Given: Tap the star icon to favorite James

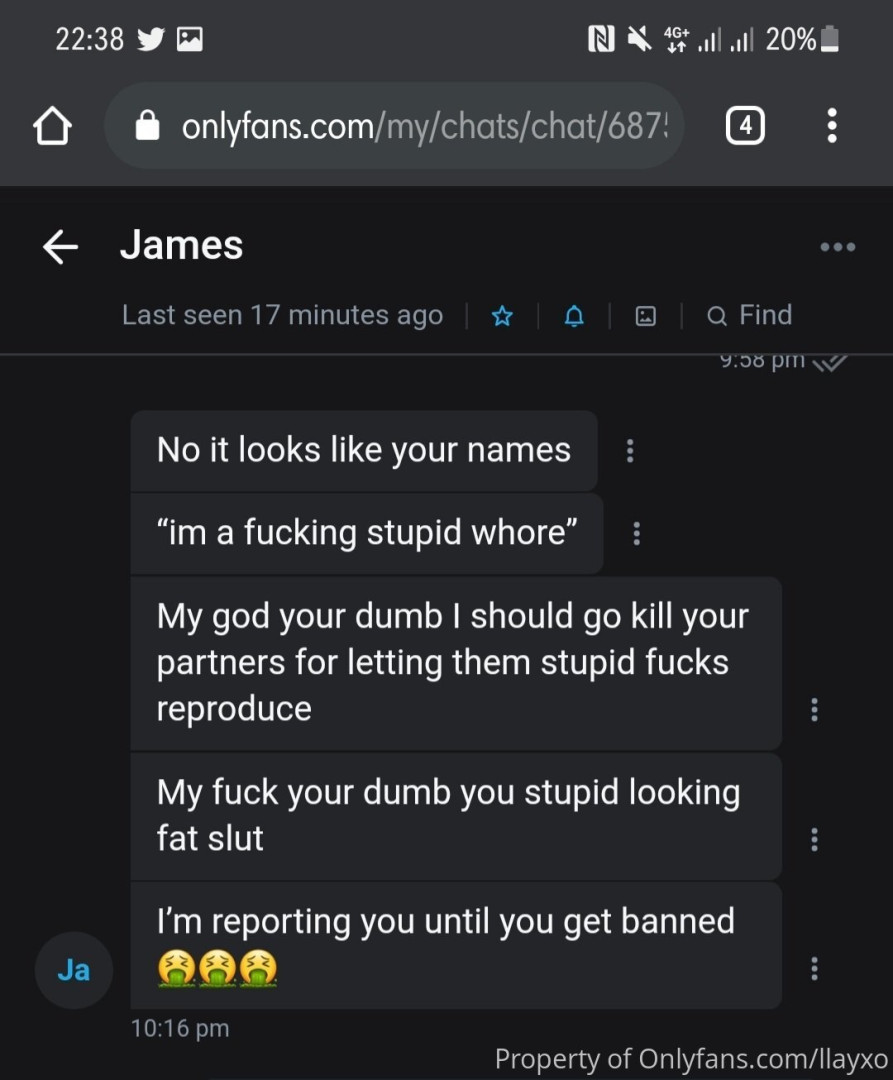Looking at the screenshot, I should (502, 317).
